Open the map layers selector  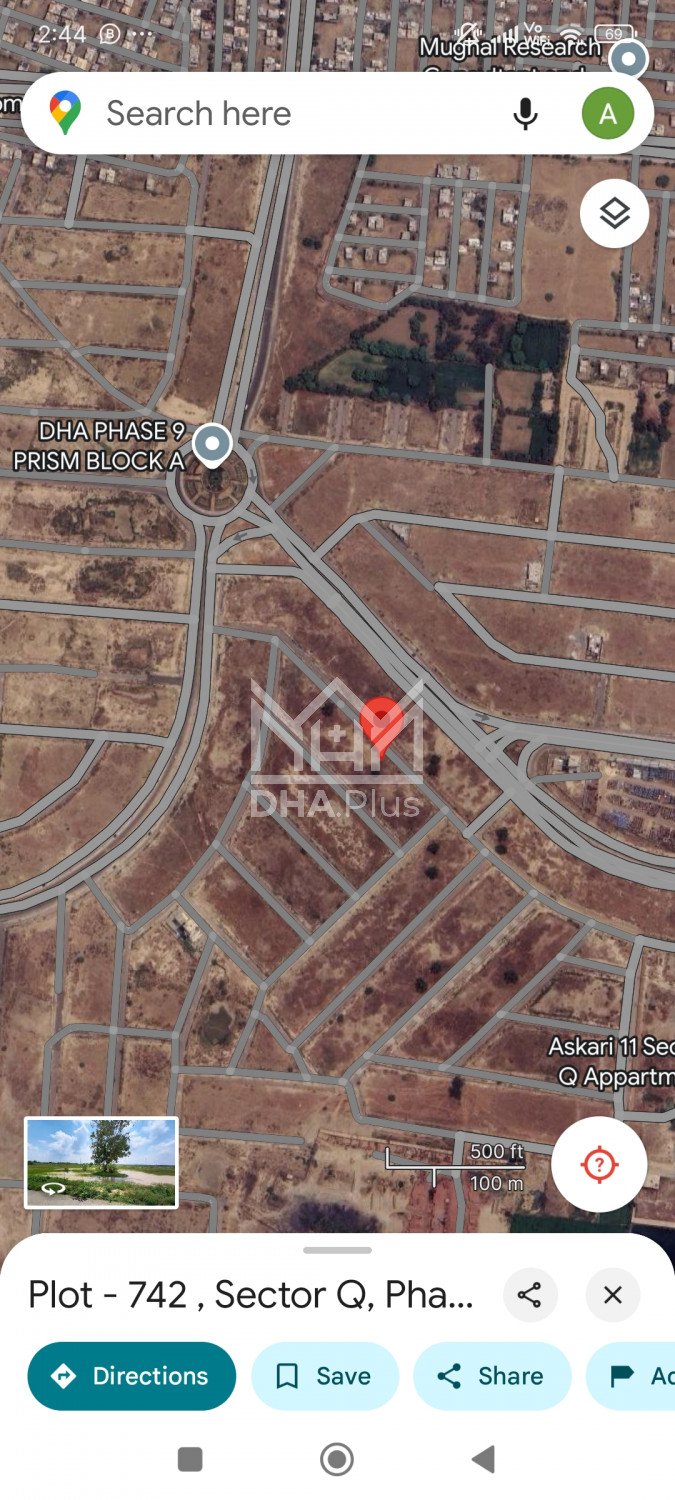[614, 213]
